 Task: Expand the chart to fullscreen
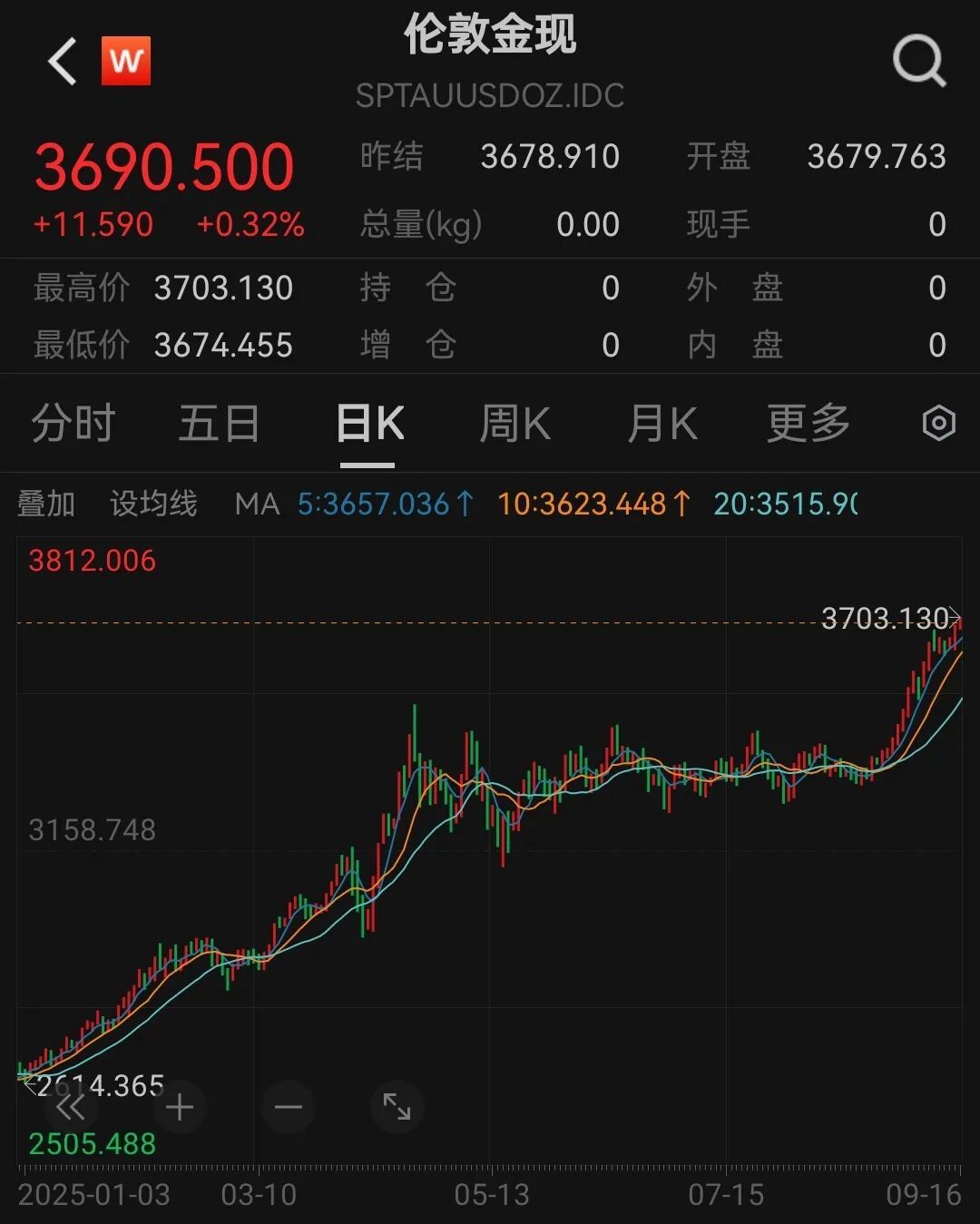pos(397,1107)
